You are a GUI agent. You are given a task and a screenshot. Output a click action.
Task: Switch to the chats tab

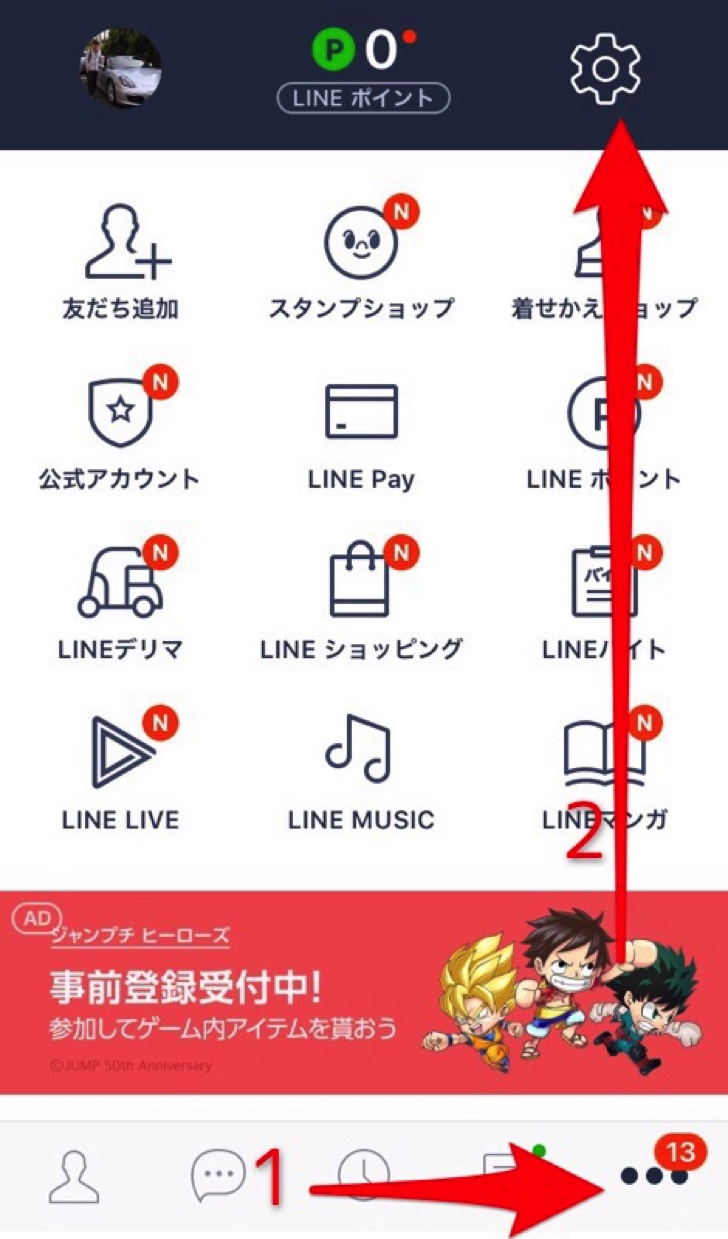coord(219,1177)
